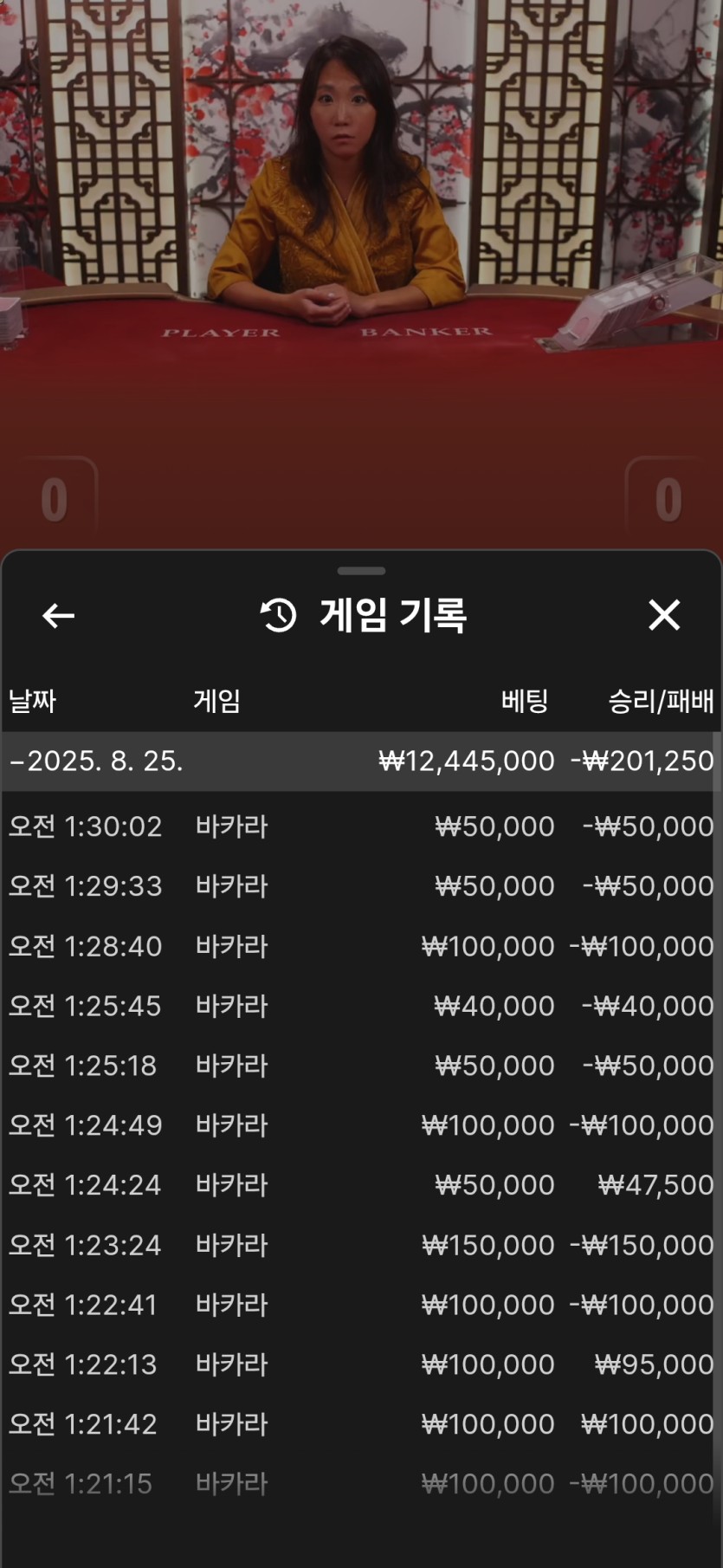Open the winning round at 오전 1:24:24
723x1568 pixels.
pos(361,1185)
